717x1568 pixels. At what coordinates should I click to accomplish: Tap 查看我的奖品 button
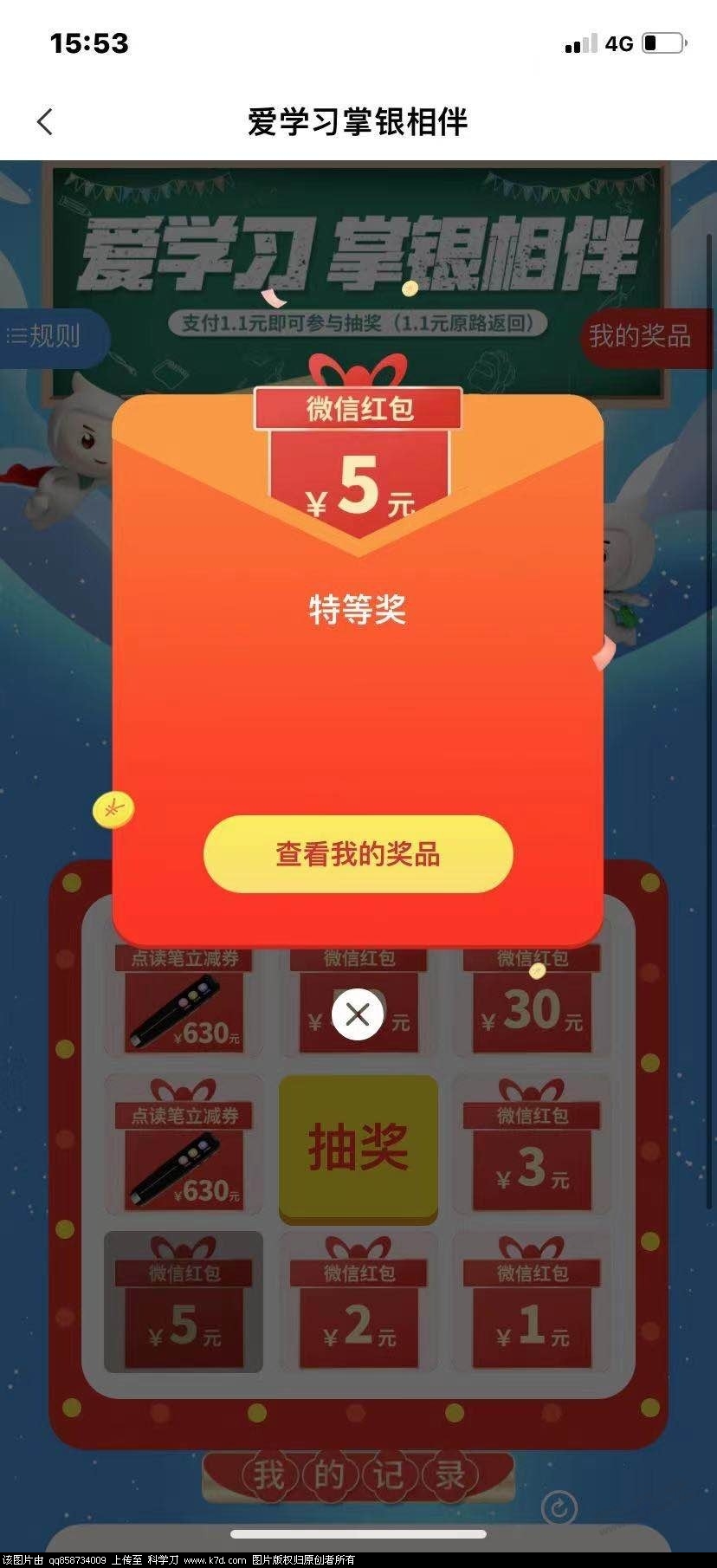pos(358,854)
